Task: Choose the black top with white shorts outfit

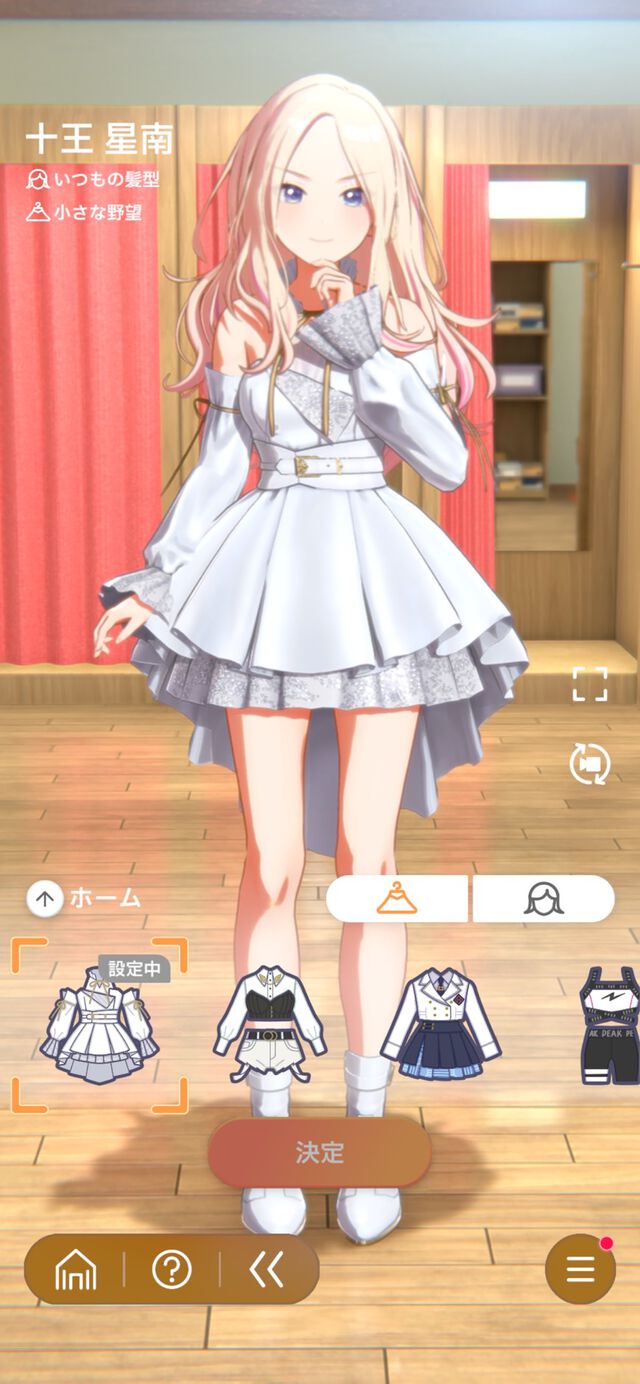Action: (x=269, y=1025)
